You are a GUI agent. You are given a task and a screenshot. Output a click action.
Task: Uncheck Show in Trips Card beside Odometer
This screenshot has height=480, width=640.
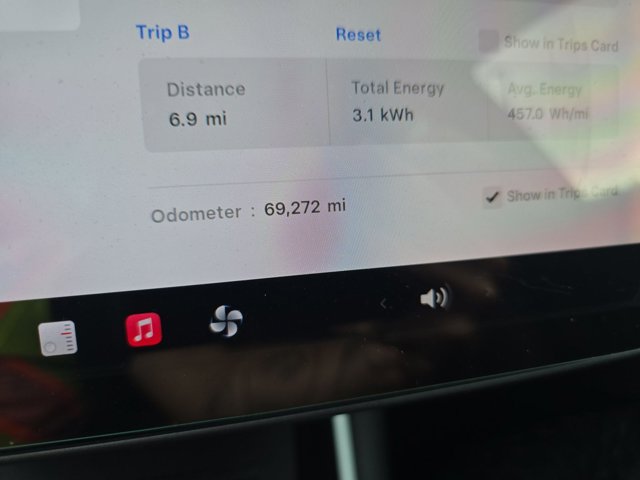point(492,197)
